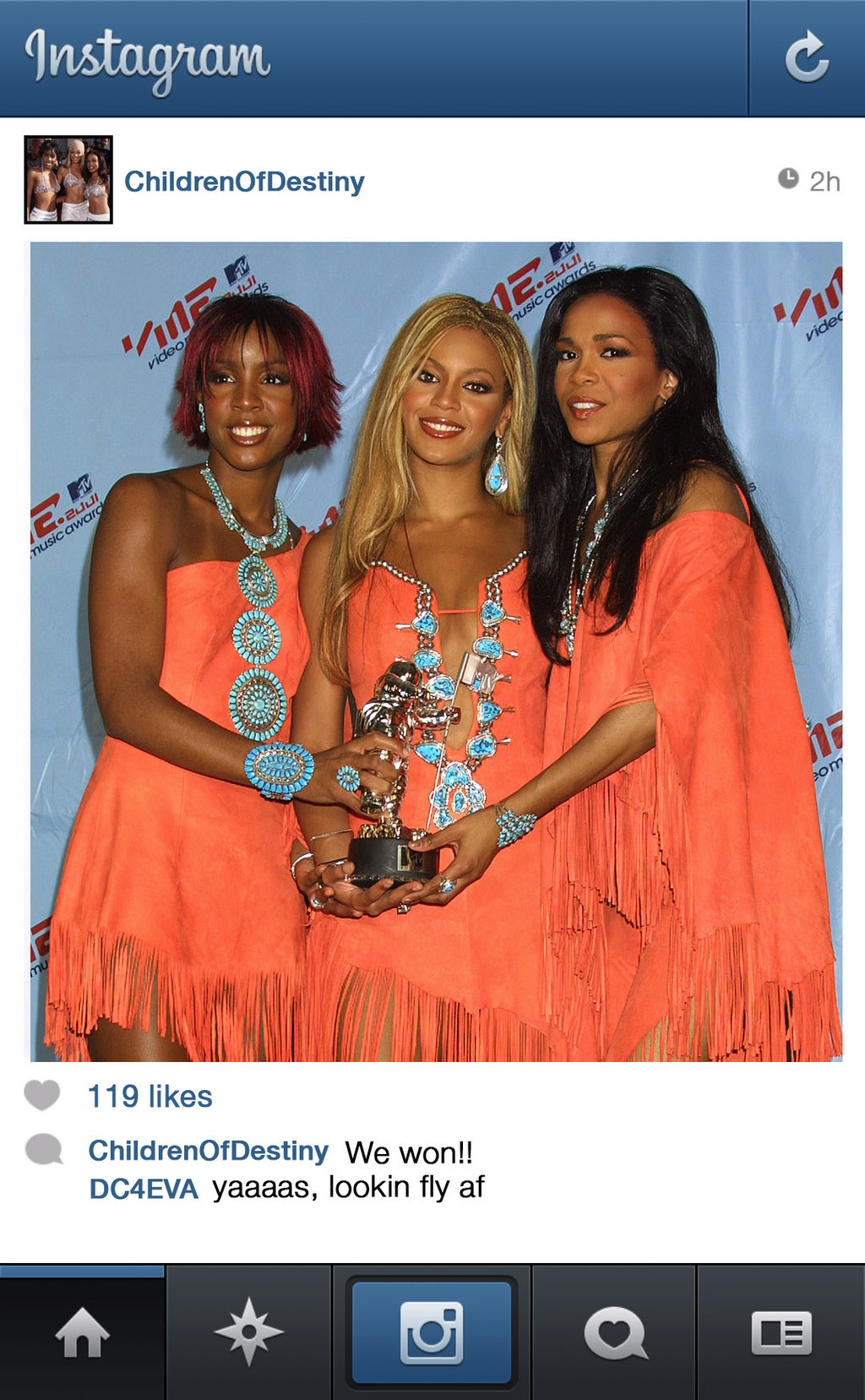The image size is (865, 1400).
Task: Go to the Home tab
Action: point(82,1333)
